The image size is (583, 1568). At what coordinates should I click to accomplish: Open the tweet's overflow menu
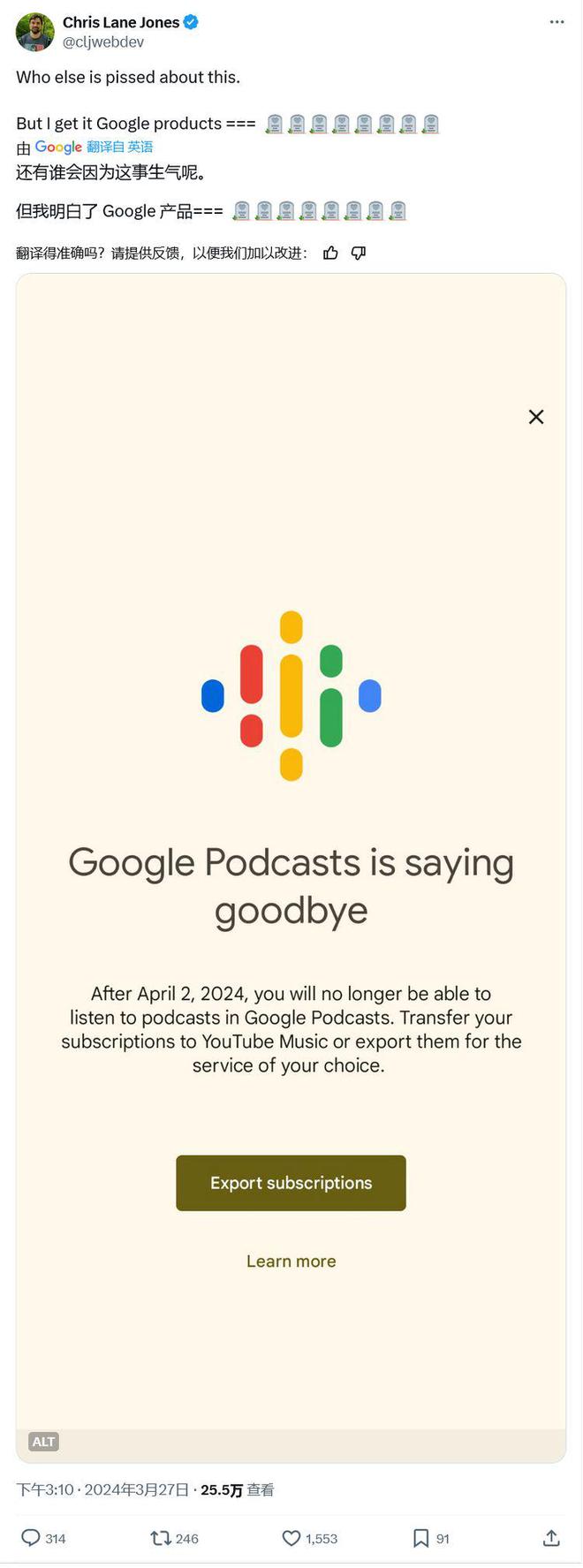click(x=556, y=22)
